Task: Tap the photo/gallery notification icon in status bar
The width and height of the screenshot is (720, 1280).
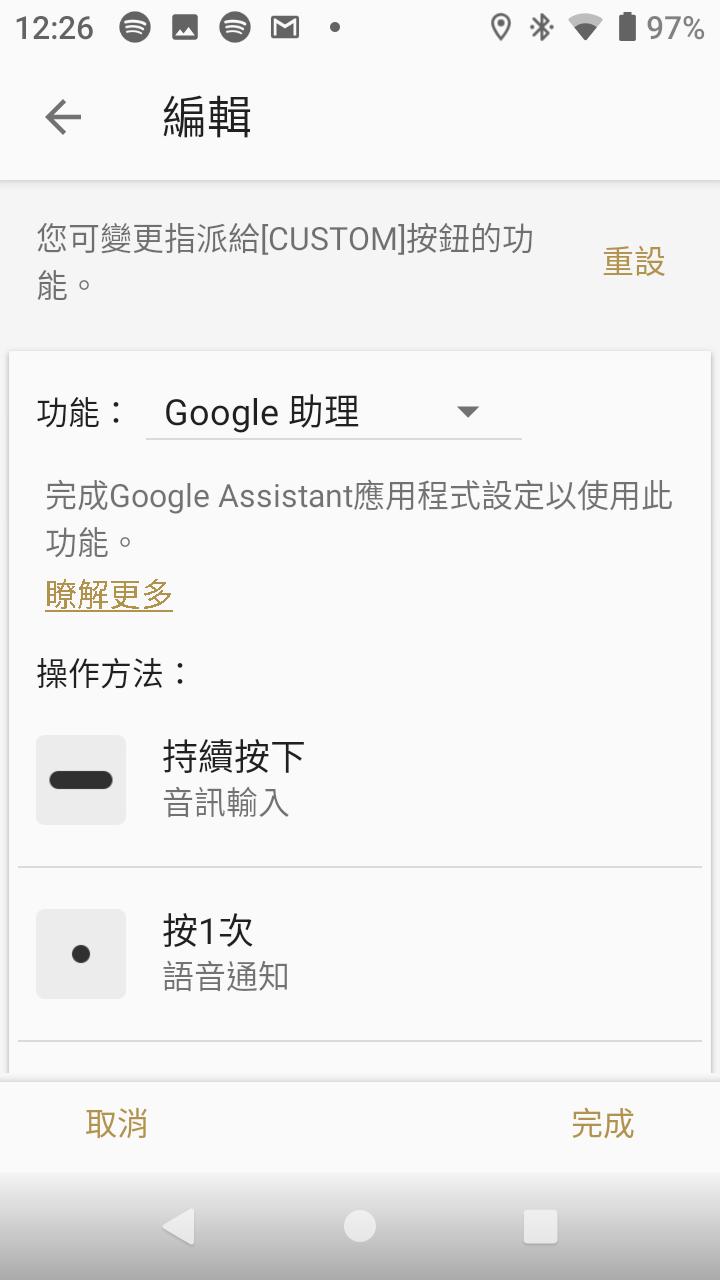Action: click(185, 27)
